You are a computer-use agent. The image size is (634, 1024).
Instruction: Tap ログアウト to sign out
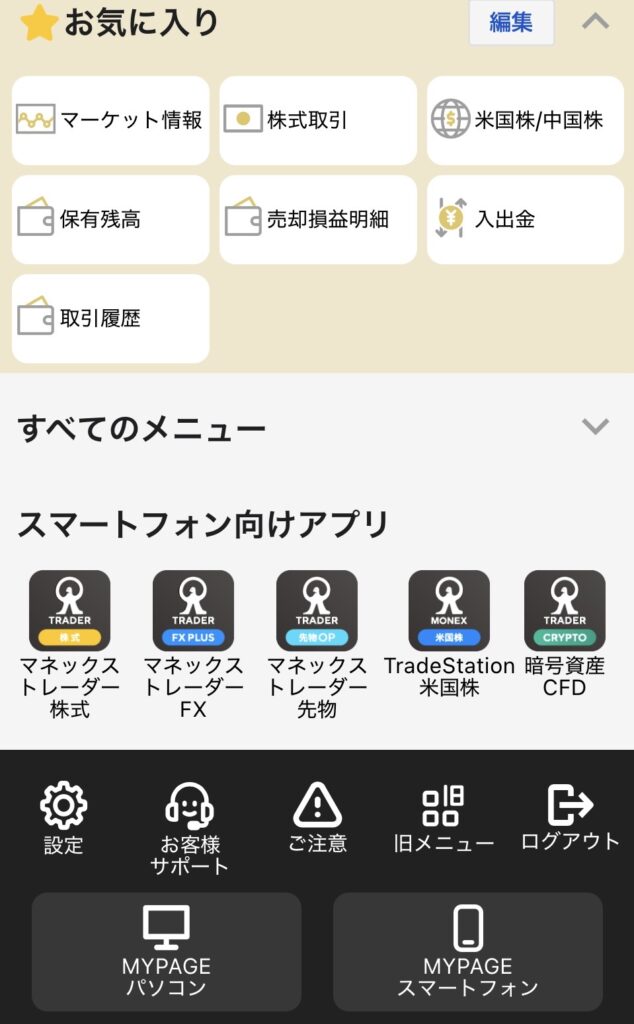click(570, 817)
